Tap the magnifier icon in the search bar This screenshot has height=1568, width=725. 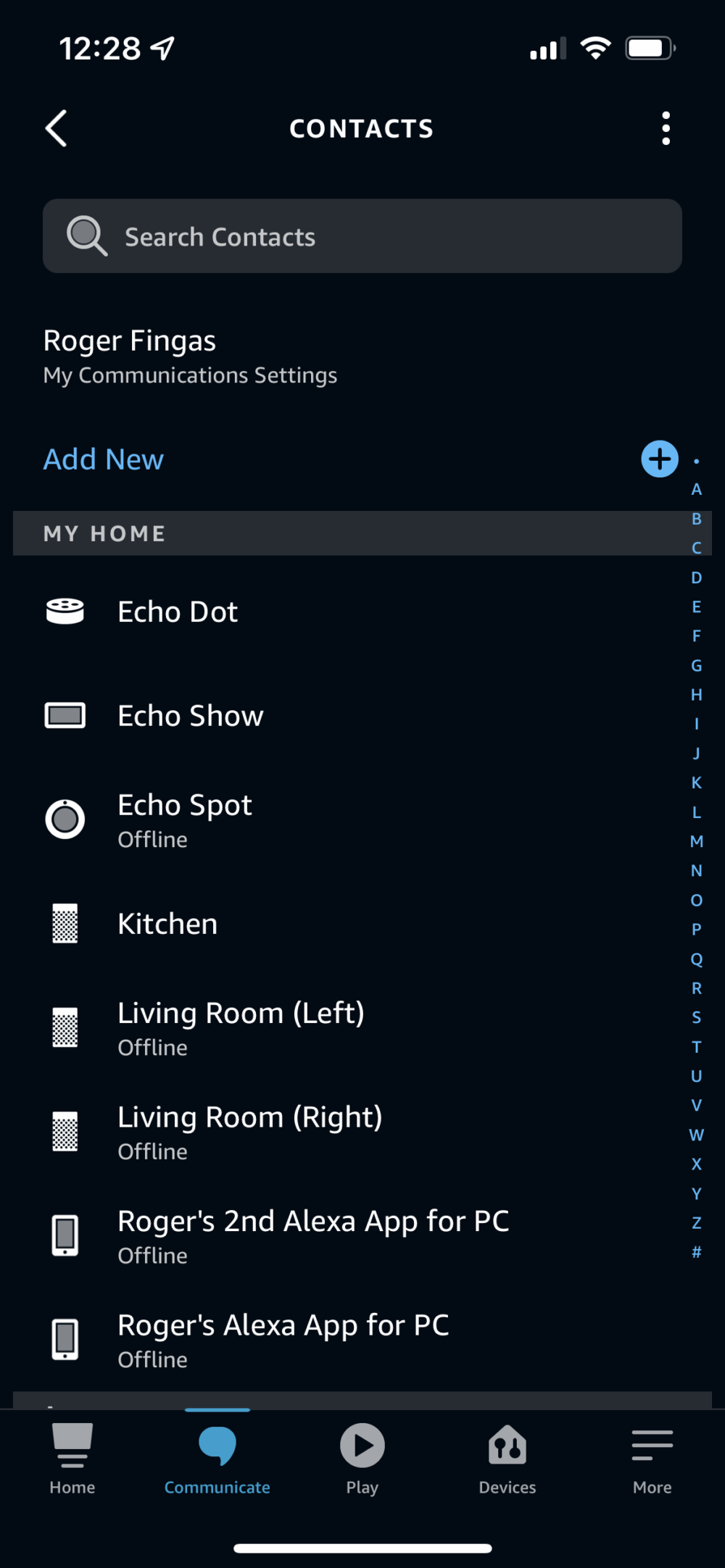[86, 235]
